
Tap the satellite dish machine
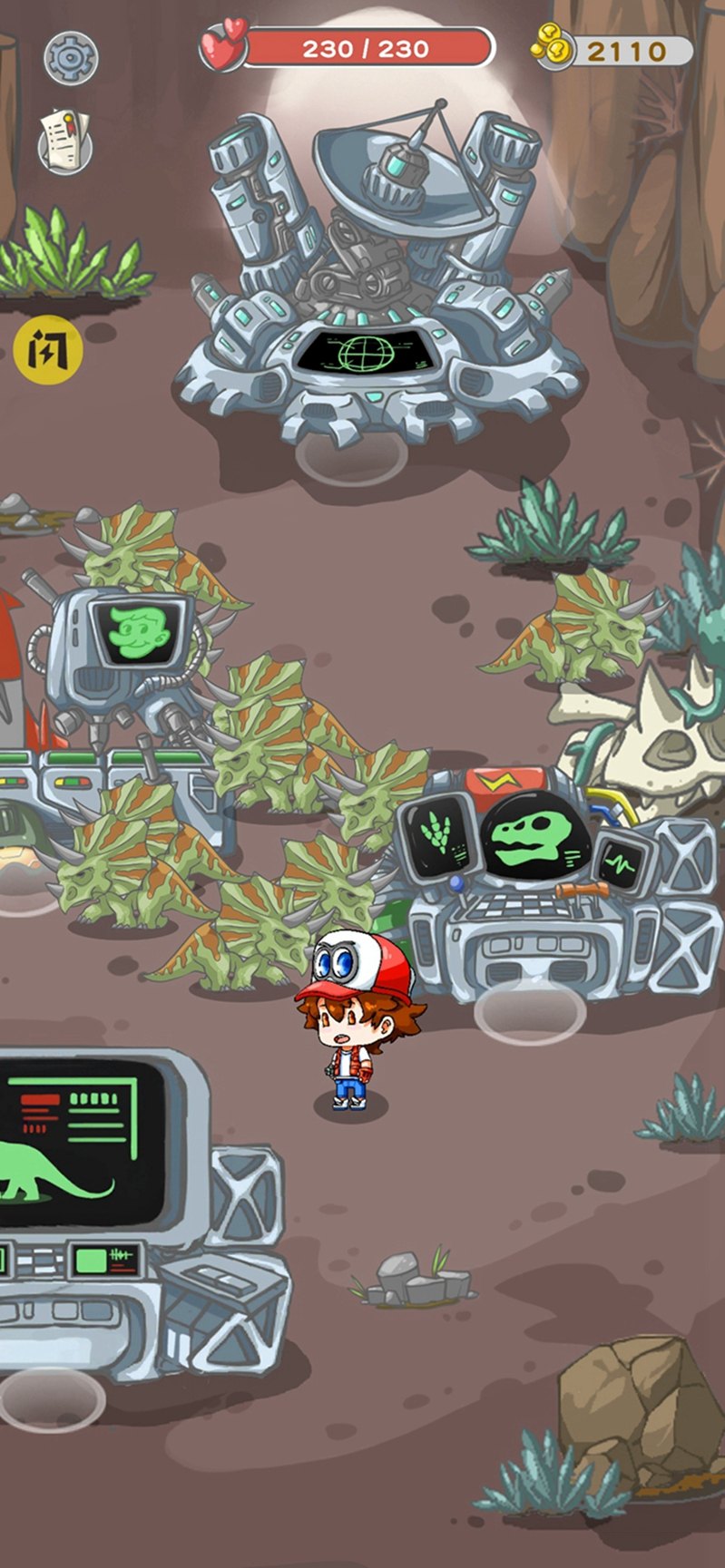pyautogui.click(x=378, y=272)
